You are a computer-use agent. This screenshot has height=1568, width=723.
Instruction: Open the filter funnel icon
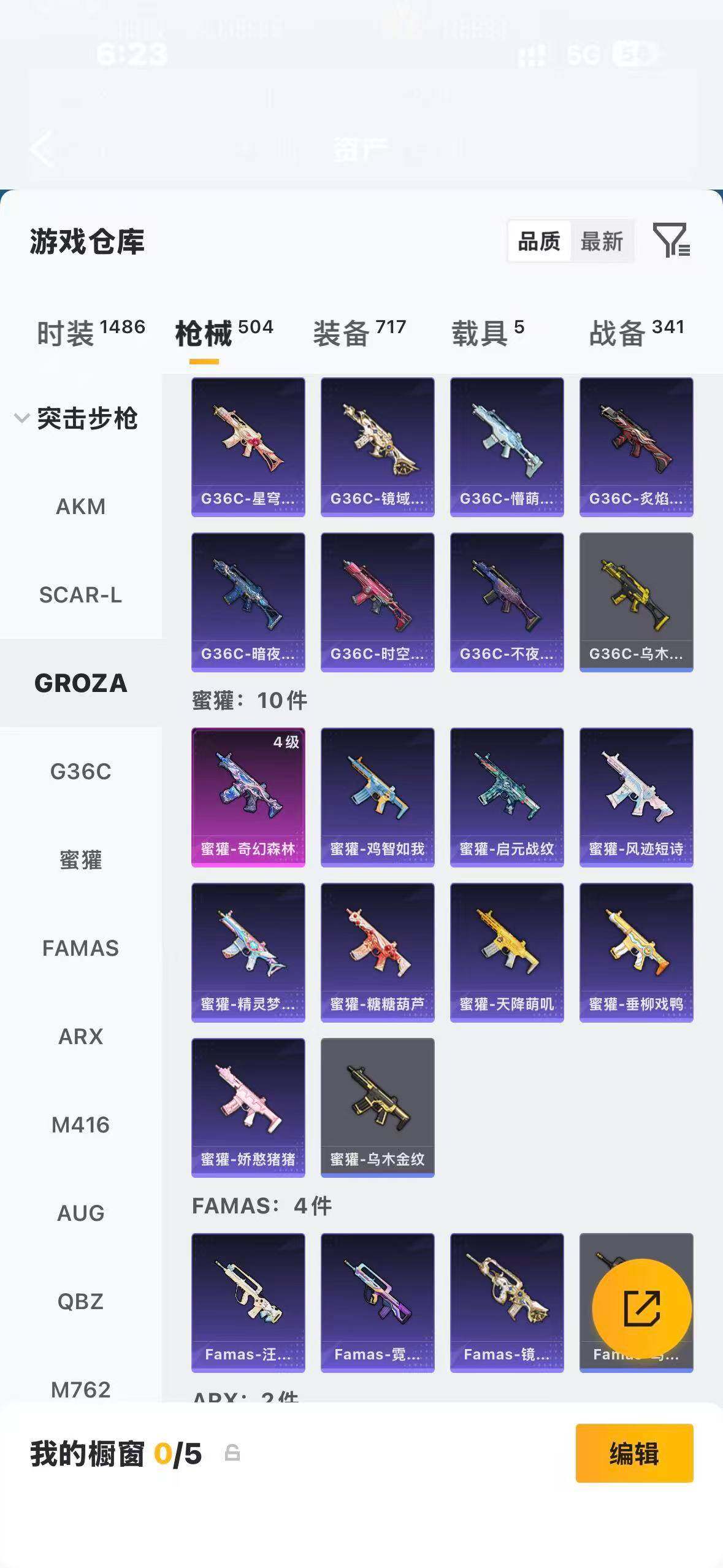[671, 240]
